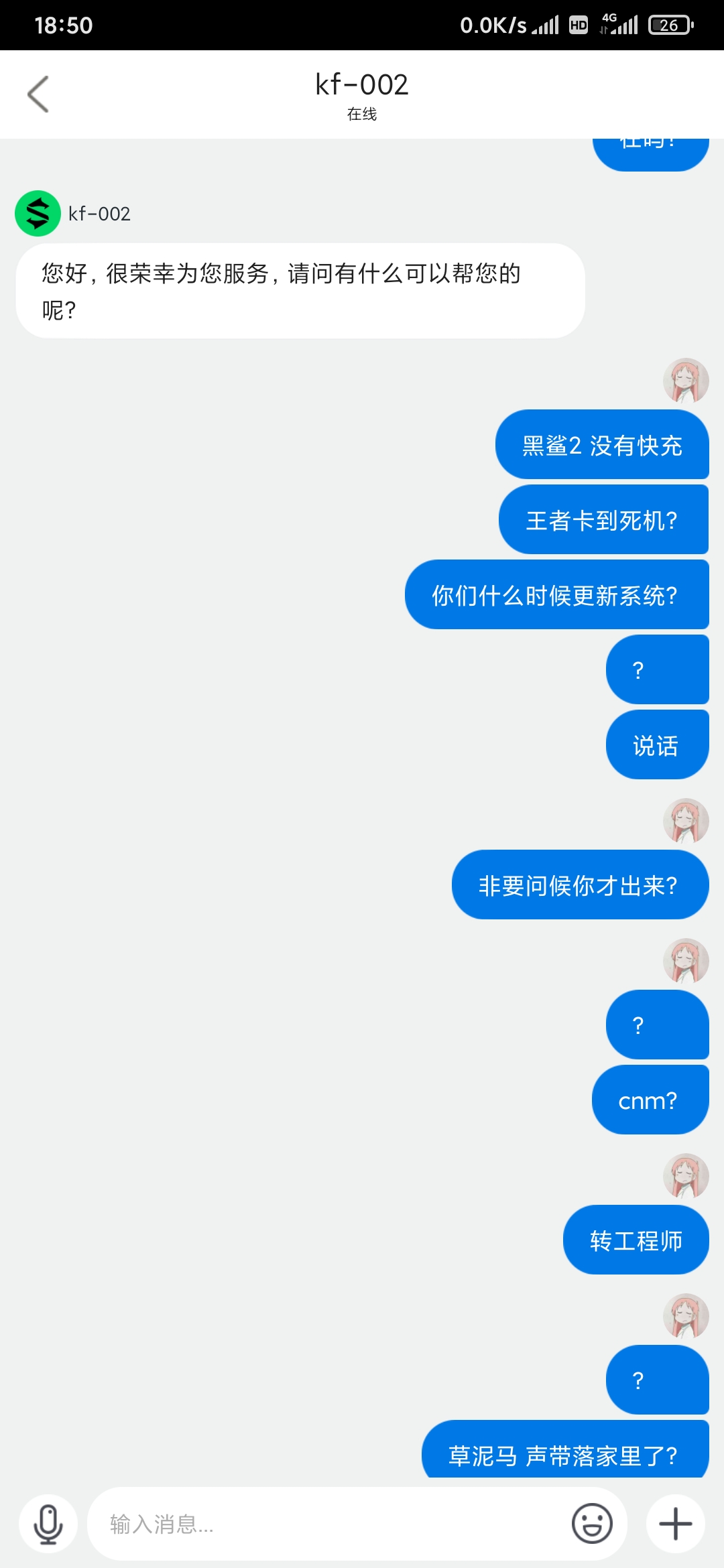Open the plus attachment menu
724x1568 pixels.
675,1524
